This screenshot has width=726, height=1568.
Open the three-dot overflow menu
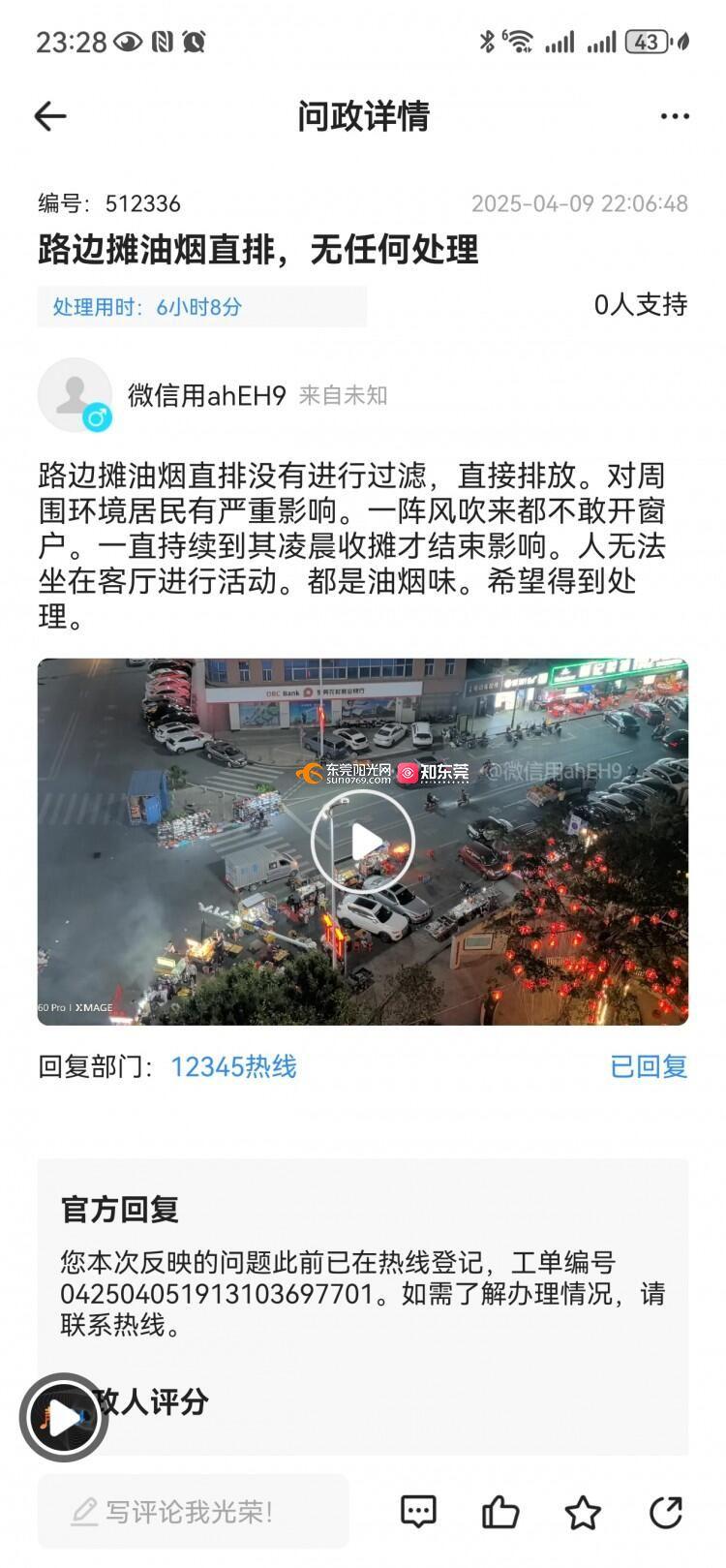pos(674,116)
